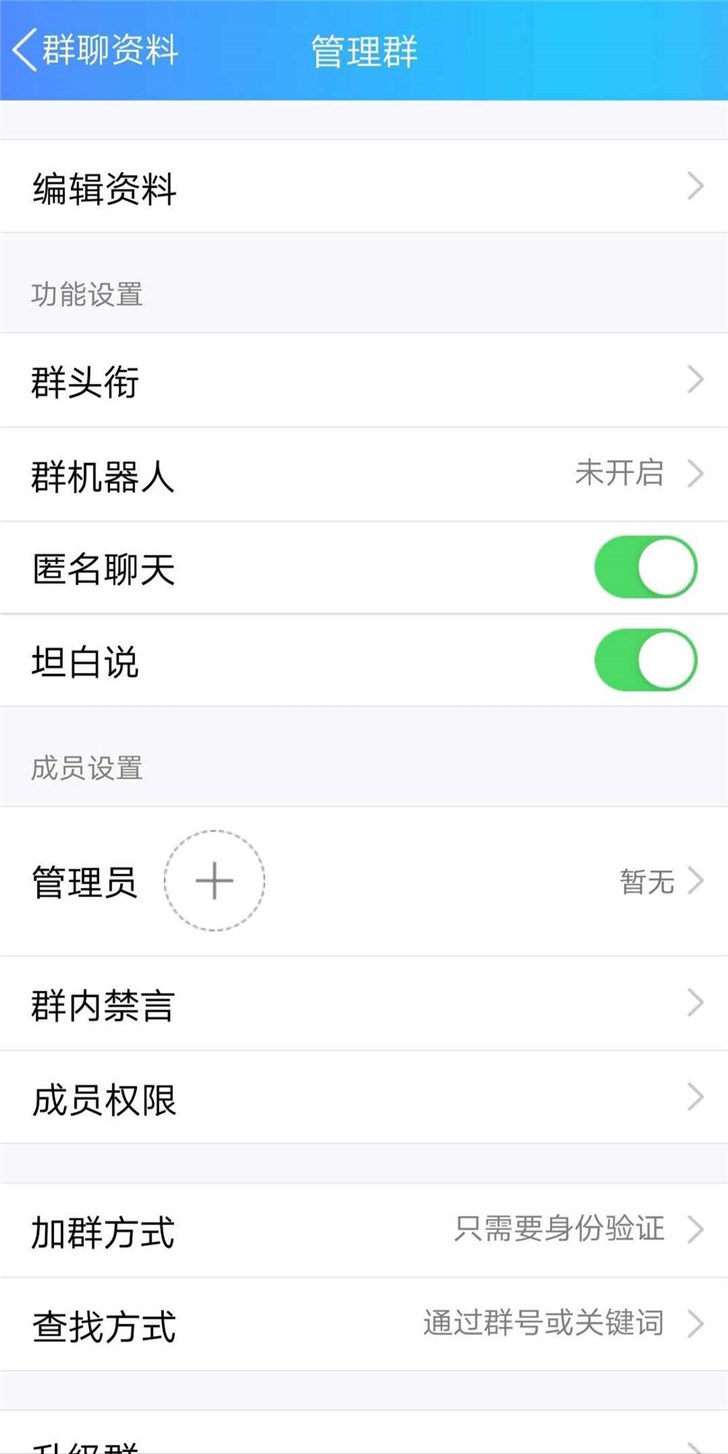This screenshot has height=1454, width=728.
Task: Open the 群头衔 settings
Action: 364,380
